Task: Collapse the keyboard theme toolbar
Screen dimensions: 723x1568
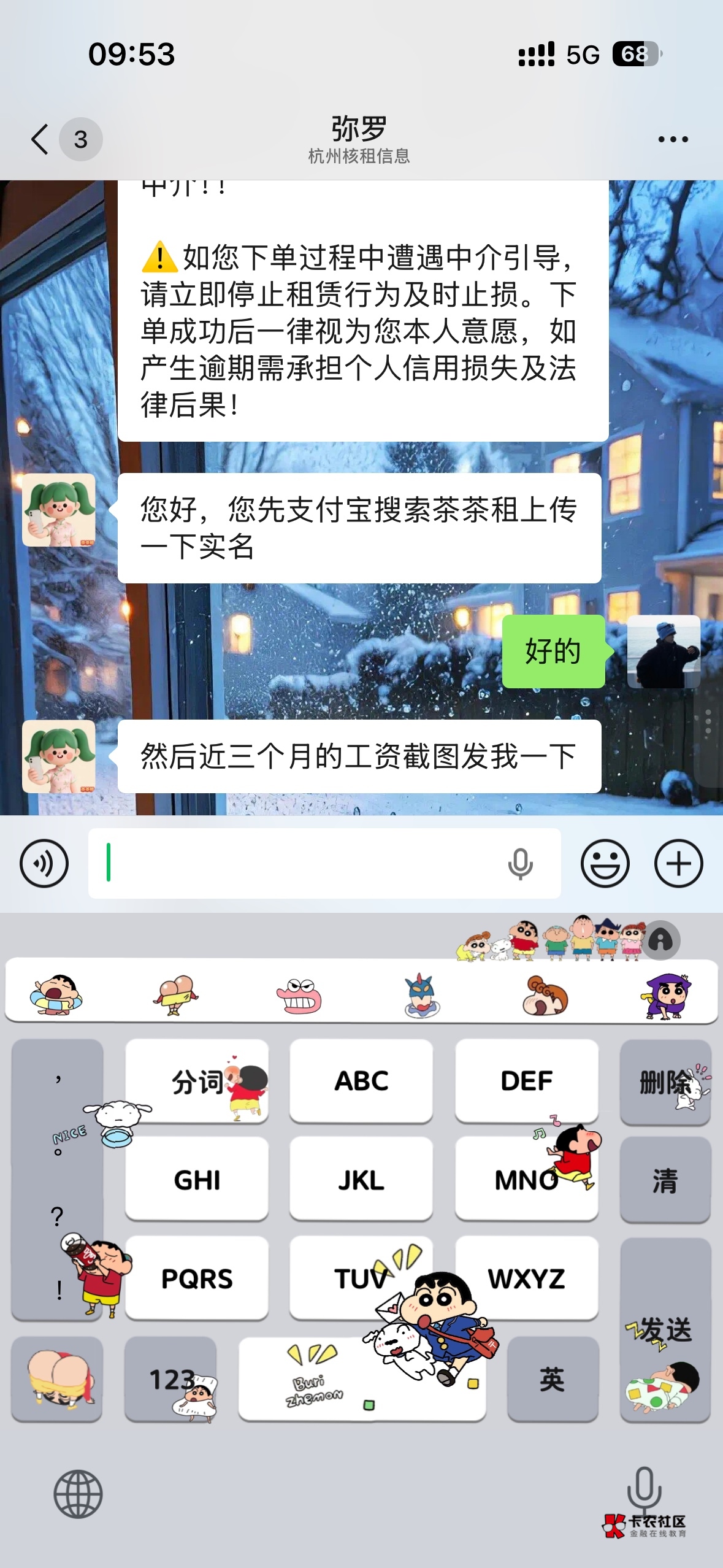Action: (x=660, y=940)
